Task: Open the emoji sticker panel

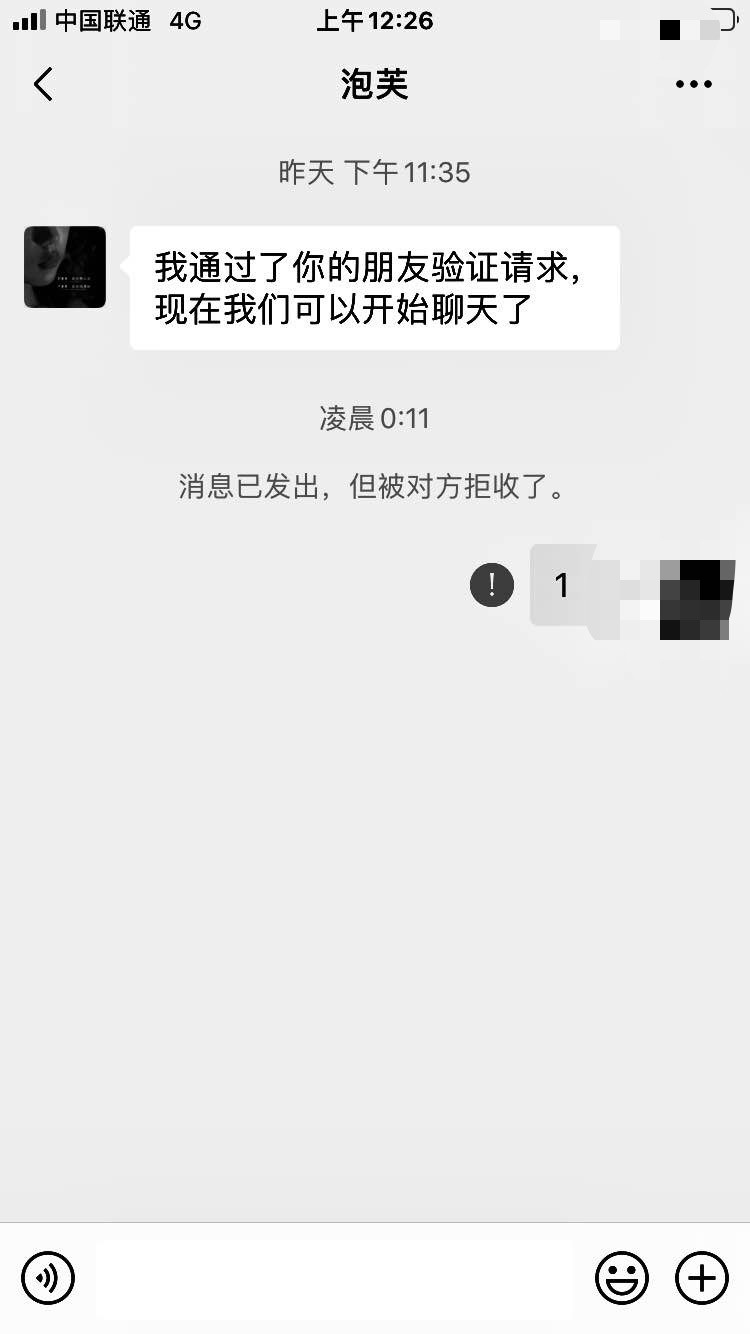Action: point(622,1278)
